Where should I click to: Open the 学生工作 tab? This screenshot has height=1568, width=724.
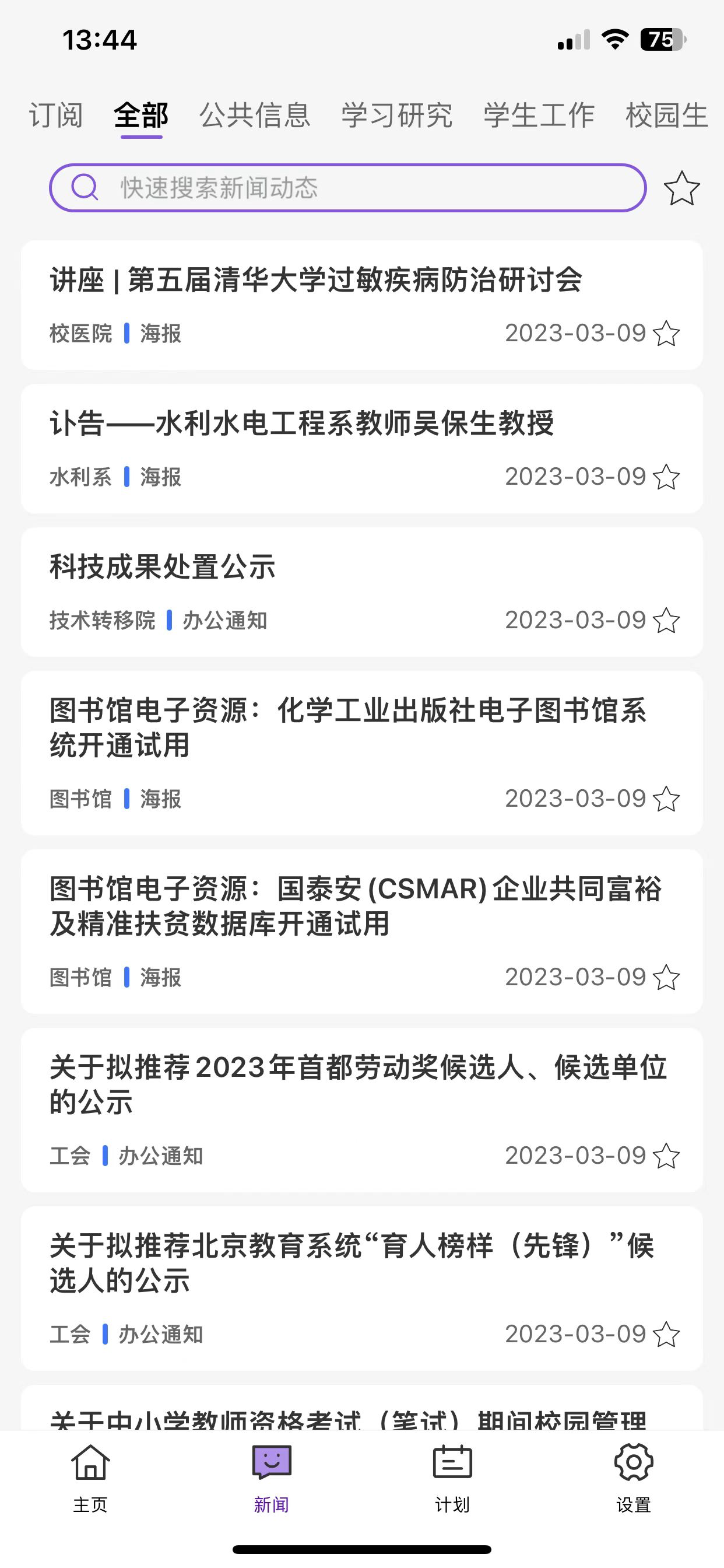(x=539, y=115)
